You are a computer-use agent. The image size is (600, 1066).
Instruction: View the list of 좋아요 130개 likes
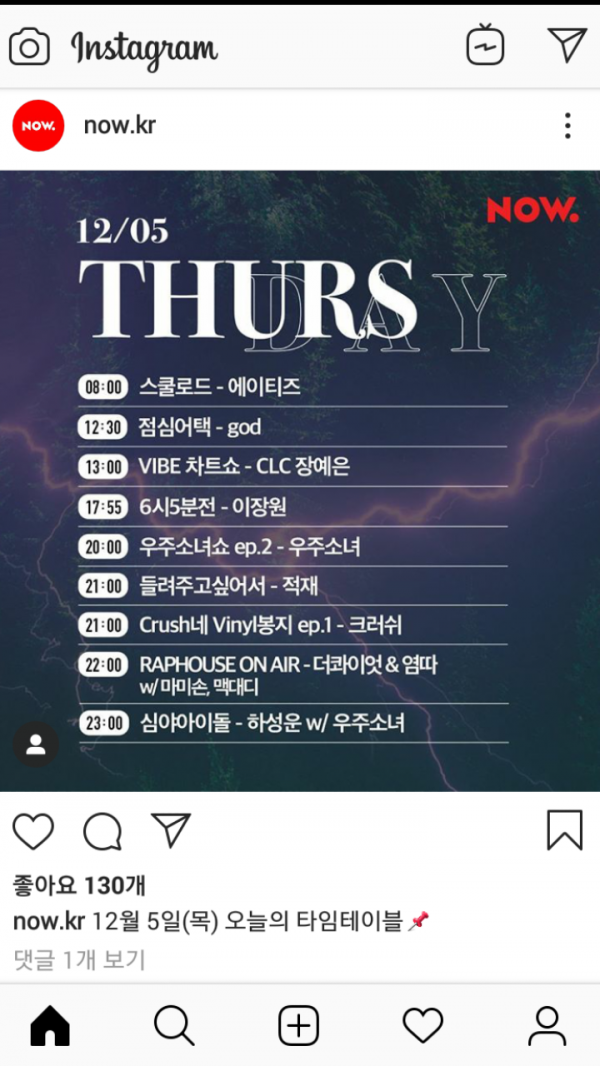(79, 885)
